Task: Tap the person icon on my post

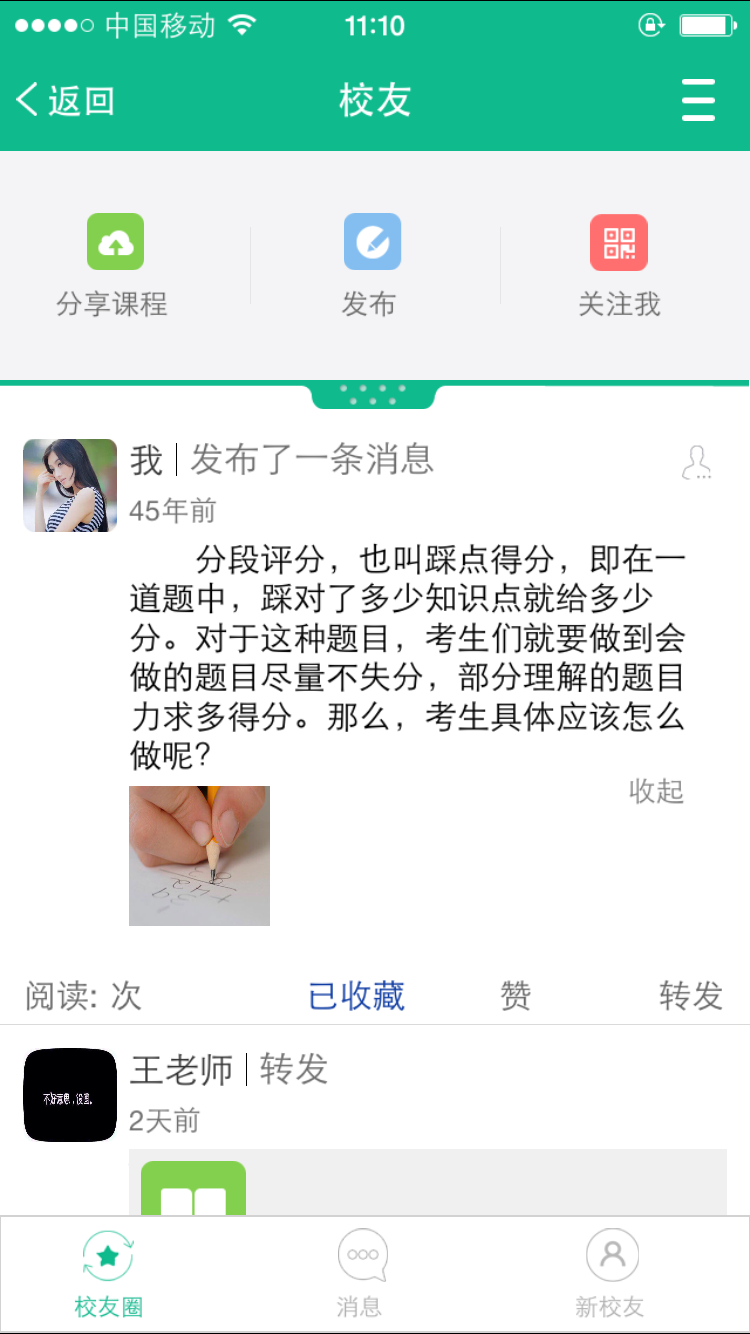Action: 696,463
